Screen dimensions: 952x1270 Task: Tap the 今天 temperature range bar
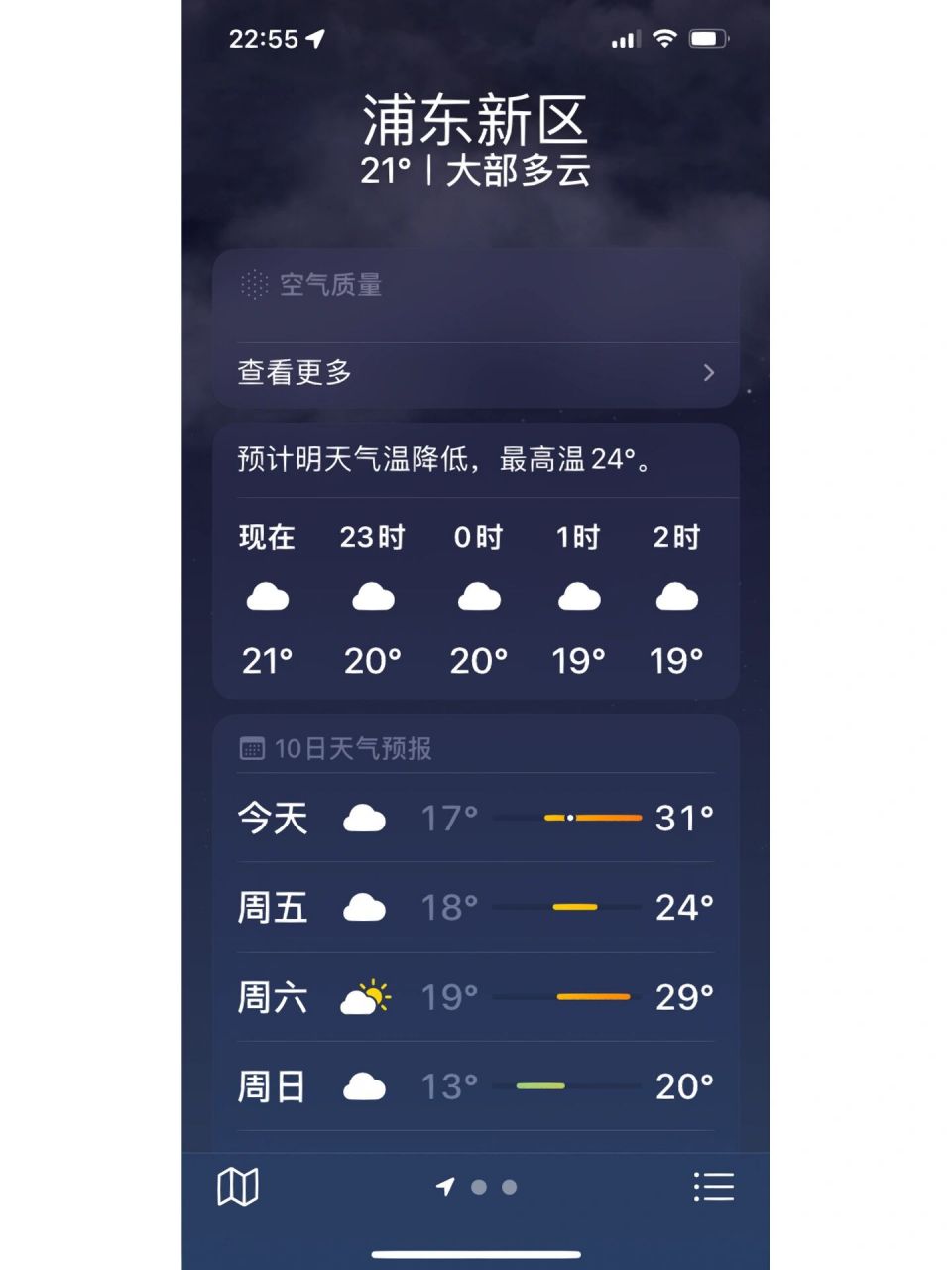click(593, 817)
